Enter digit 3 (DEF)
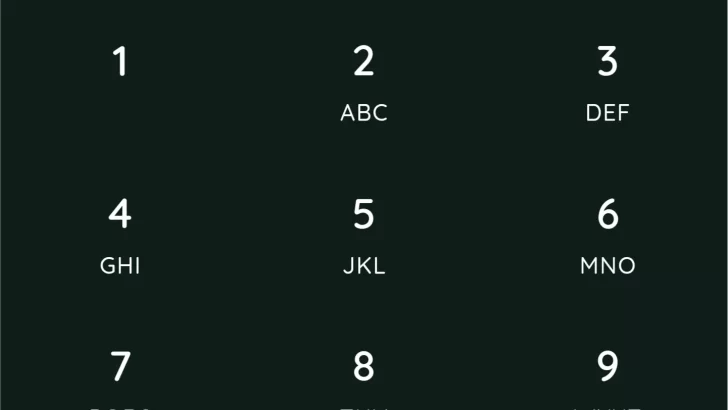This screenshot has width=728, height=410. pos(607,80)
